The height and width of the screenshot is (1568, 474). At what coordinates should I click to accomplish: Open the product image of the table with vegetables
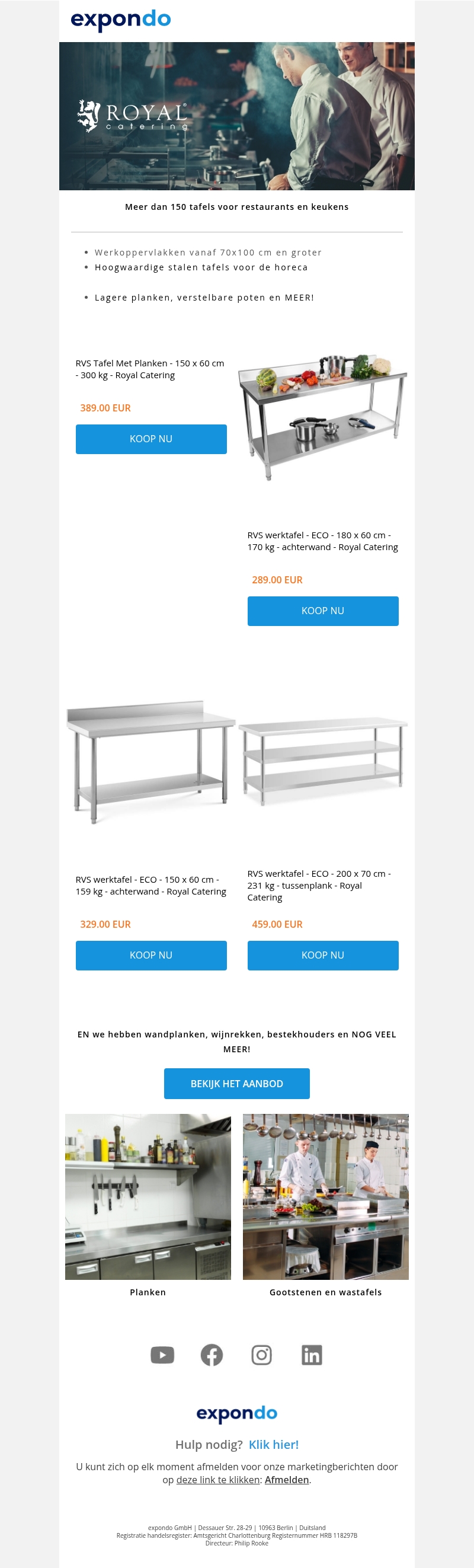point(322,417)
